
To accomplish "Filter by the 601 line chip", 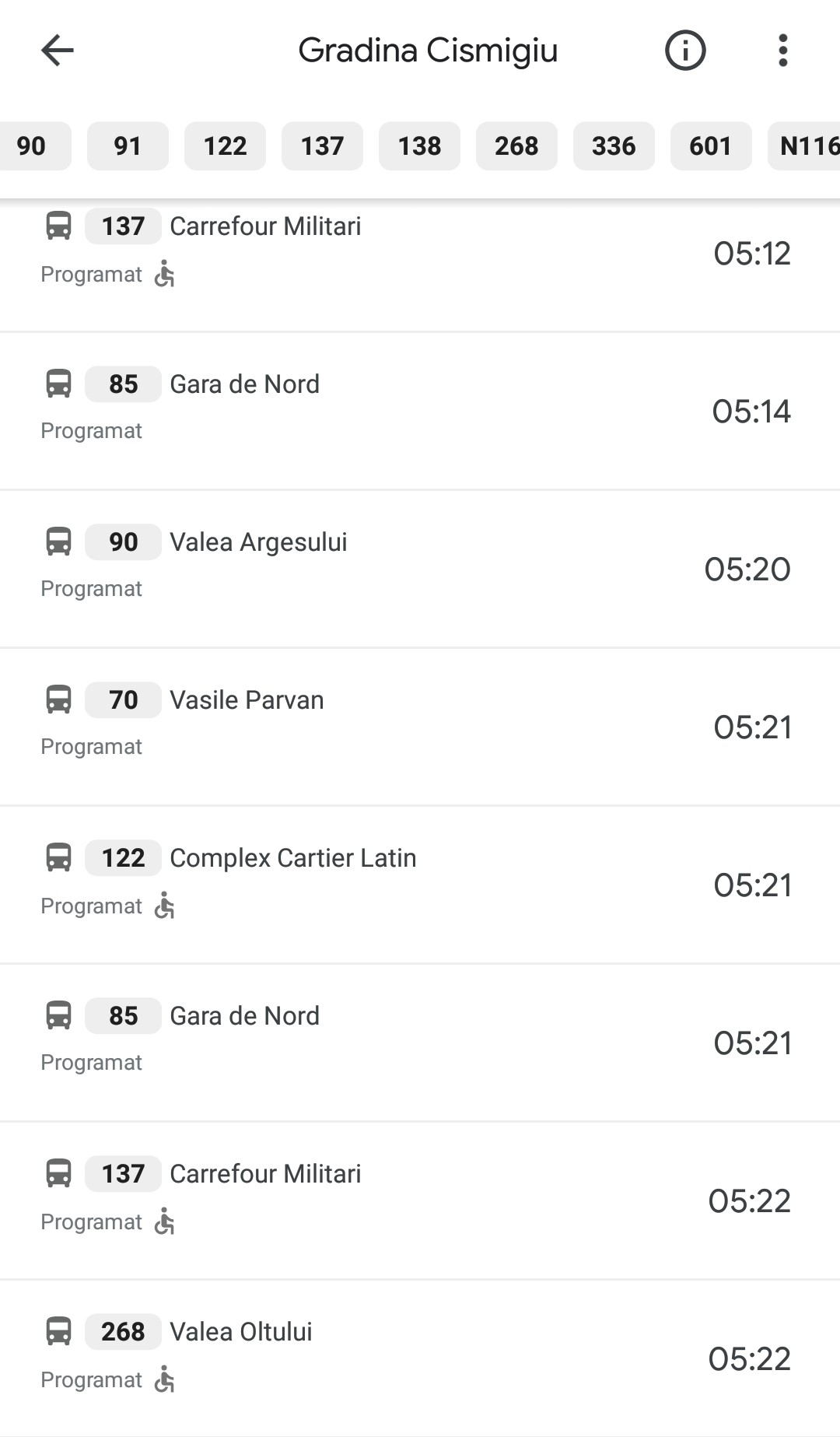I will (711, 145).
